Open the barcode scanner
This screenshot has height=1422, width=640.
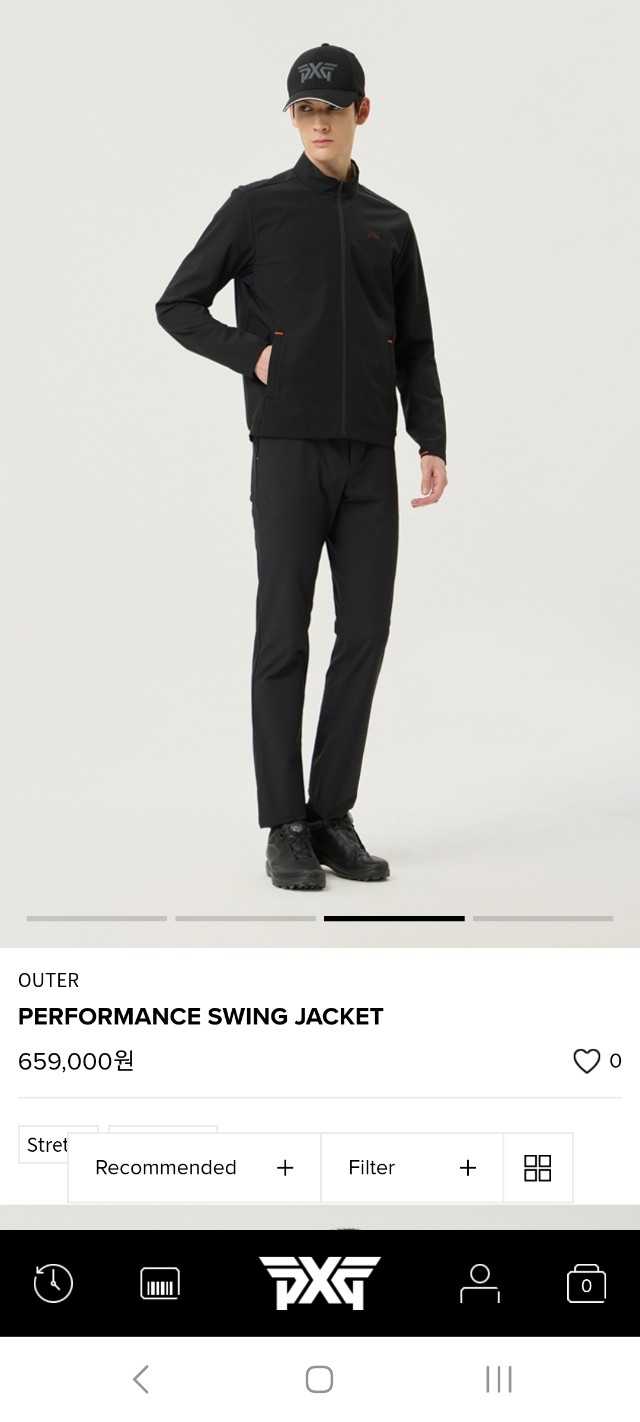click(x=160, y=1283)
